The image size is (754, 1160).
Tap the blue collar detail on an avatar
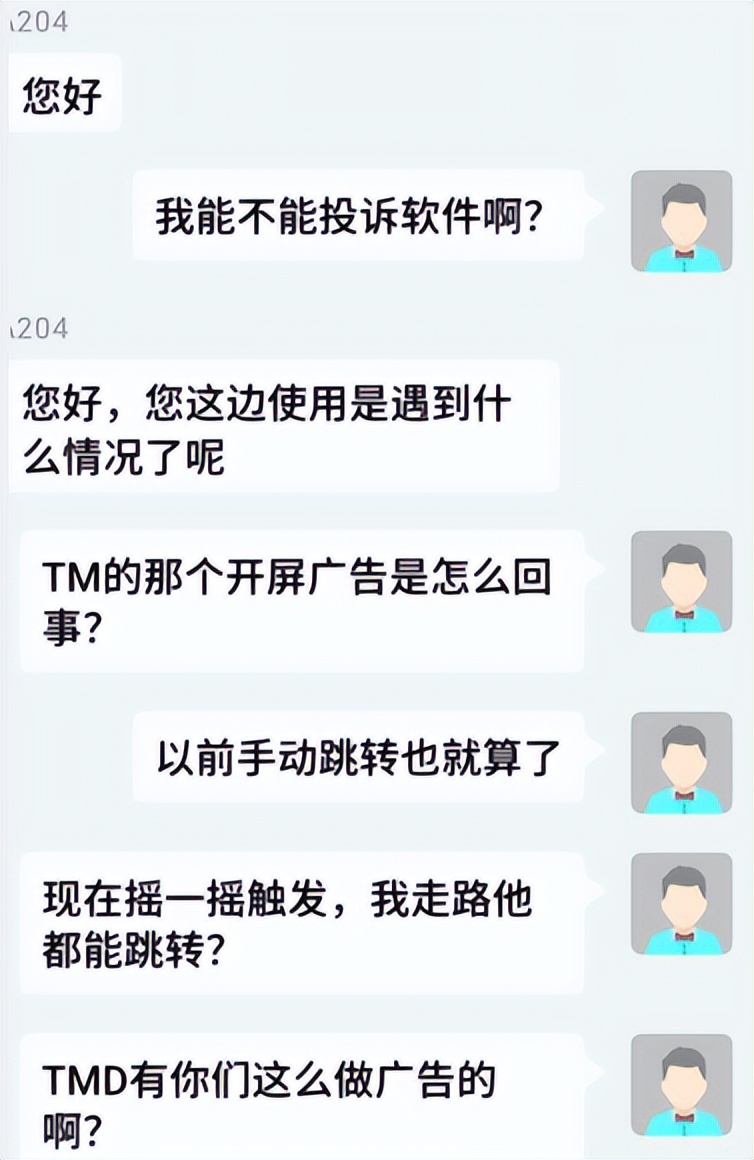(684, 256)
